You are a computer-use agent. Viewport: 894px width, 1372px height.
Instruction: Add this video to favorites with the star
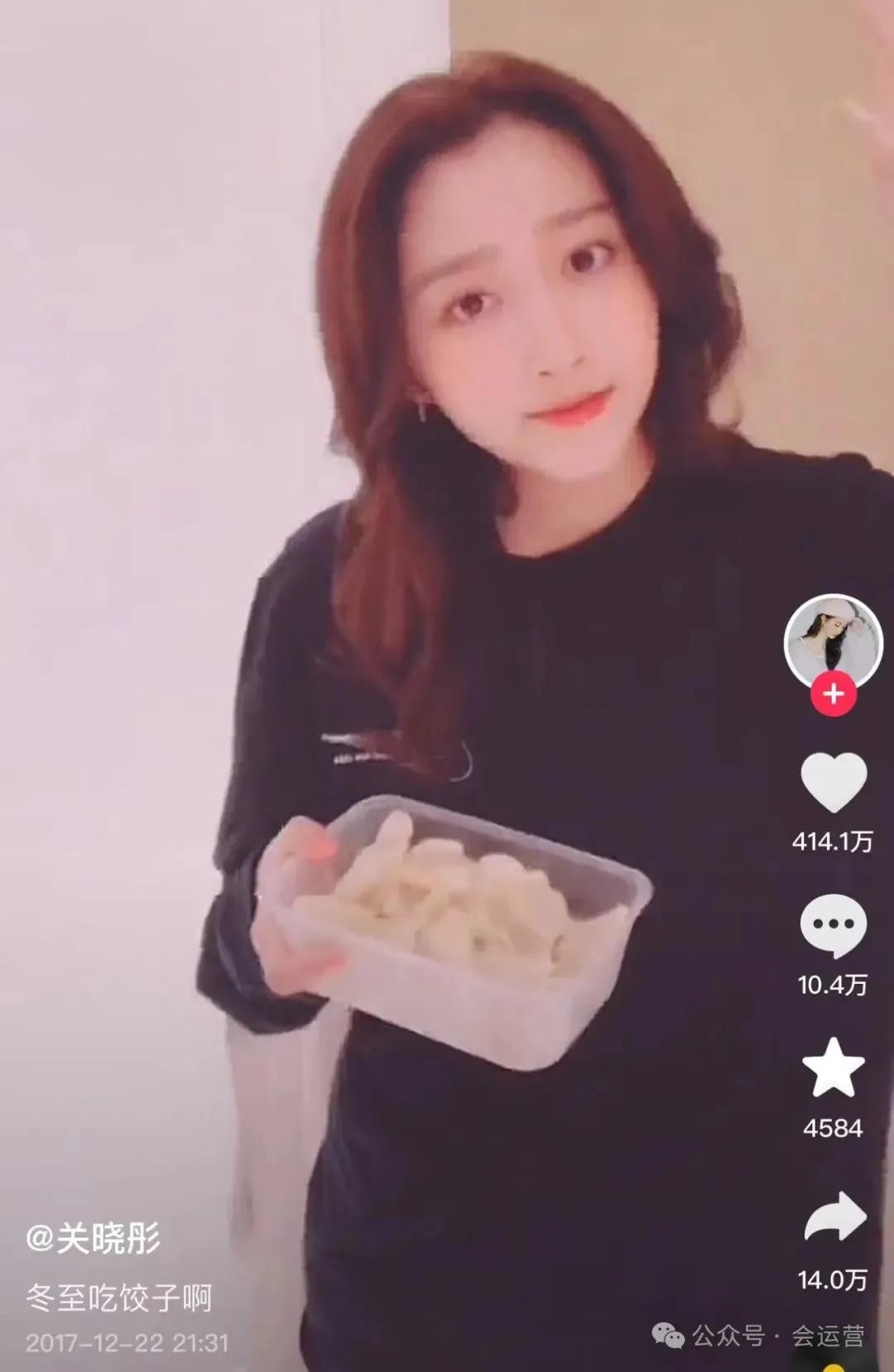[x=833, y=1068]
